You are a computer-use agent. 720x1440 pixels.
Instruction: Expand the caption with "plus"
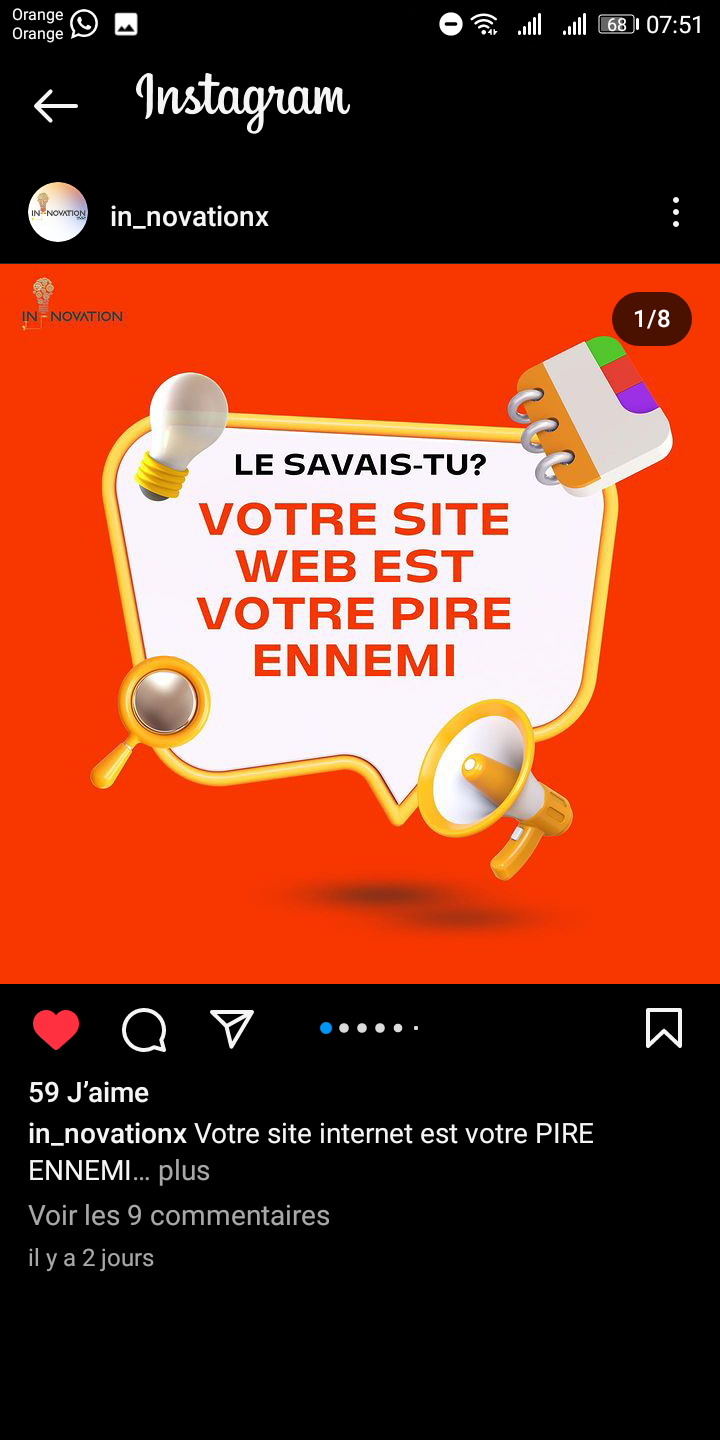click(184, 1170)
